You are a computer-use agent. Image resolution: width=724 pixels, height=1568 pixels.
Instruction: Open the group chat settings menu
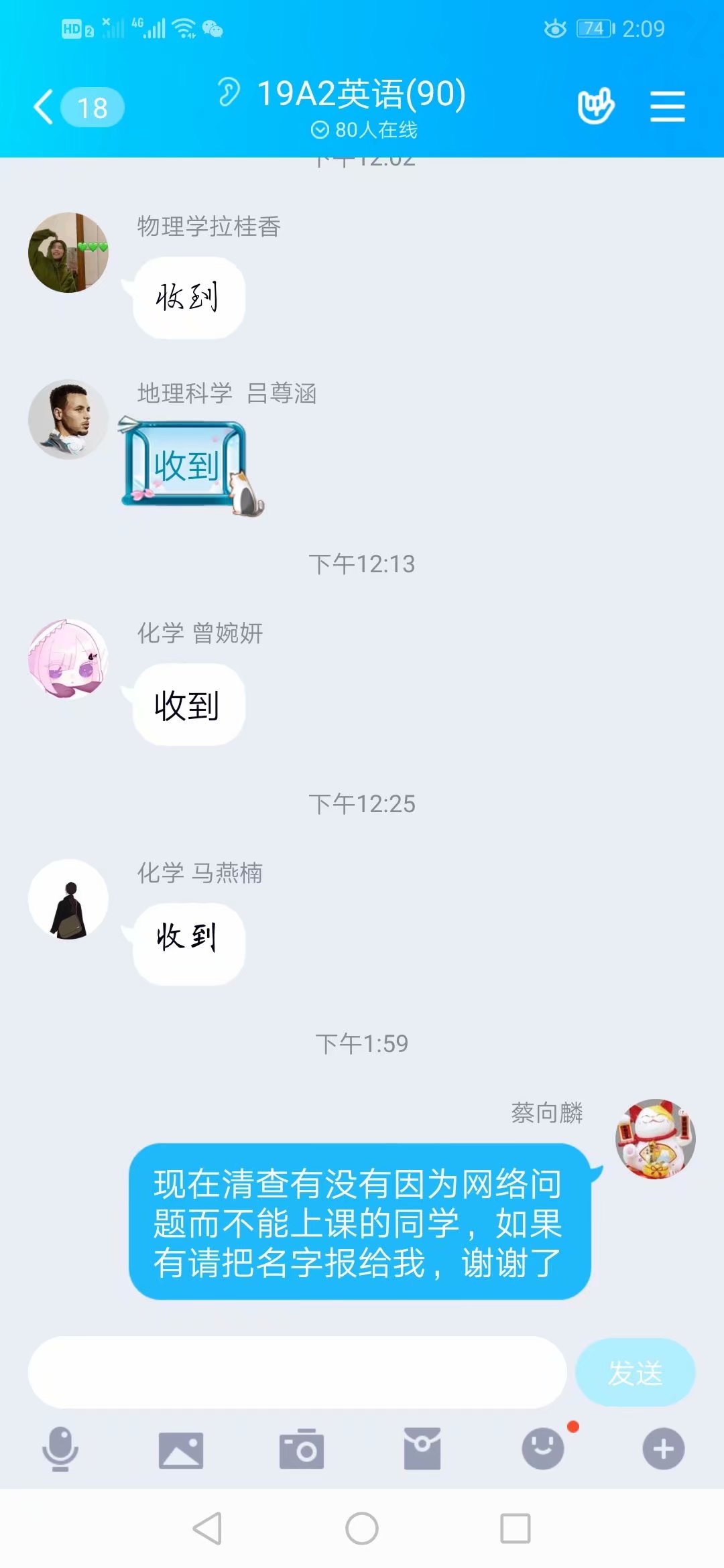pyautogui.click(x=667, y=107)
